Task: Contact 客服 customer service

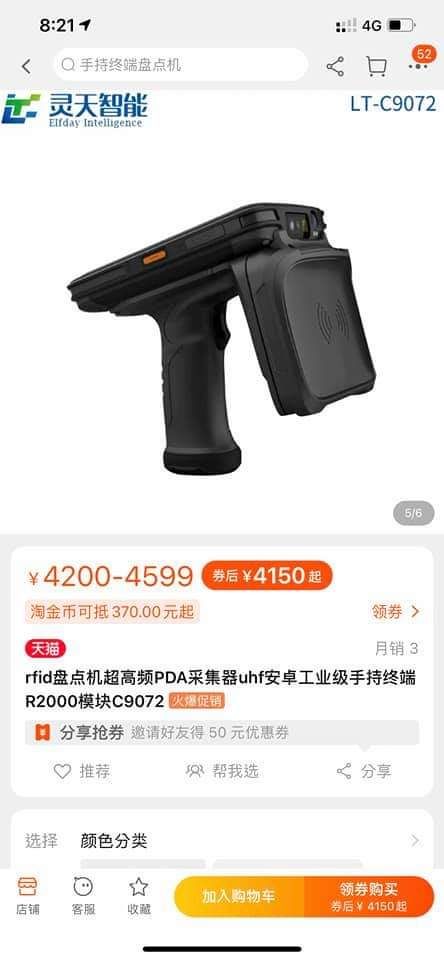Action: pos(83,895)
